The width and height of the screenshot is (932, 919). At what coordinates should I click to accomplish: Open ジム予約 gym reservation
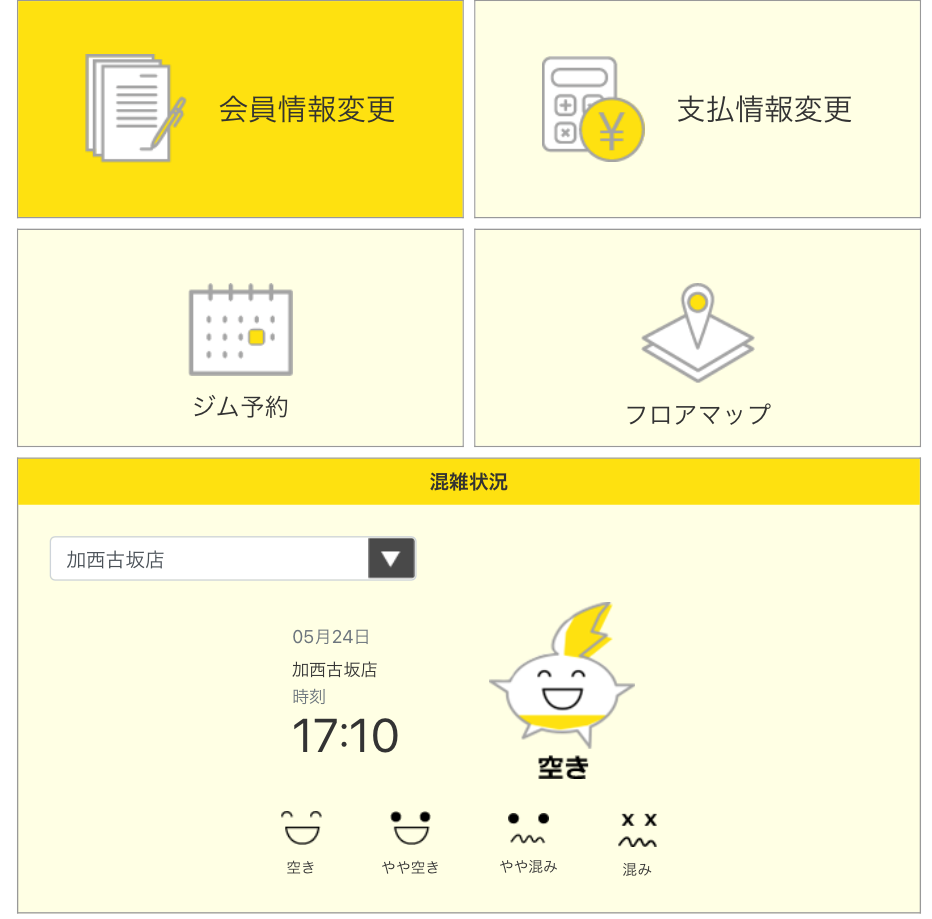[240, 338]
